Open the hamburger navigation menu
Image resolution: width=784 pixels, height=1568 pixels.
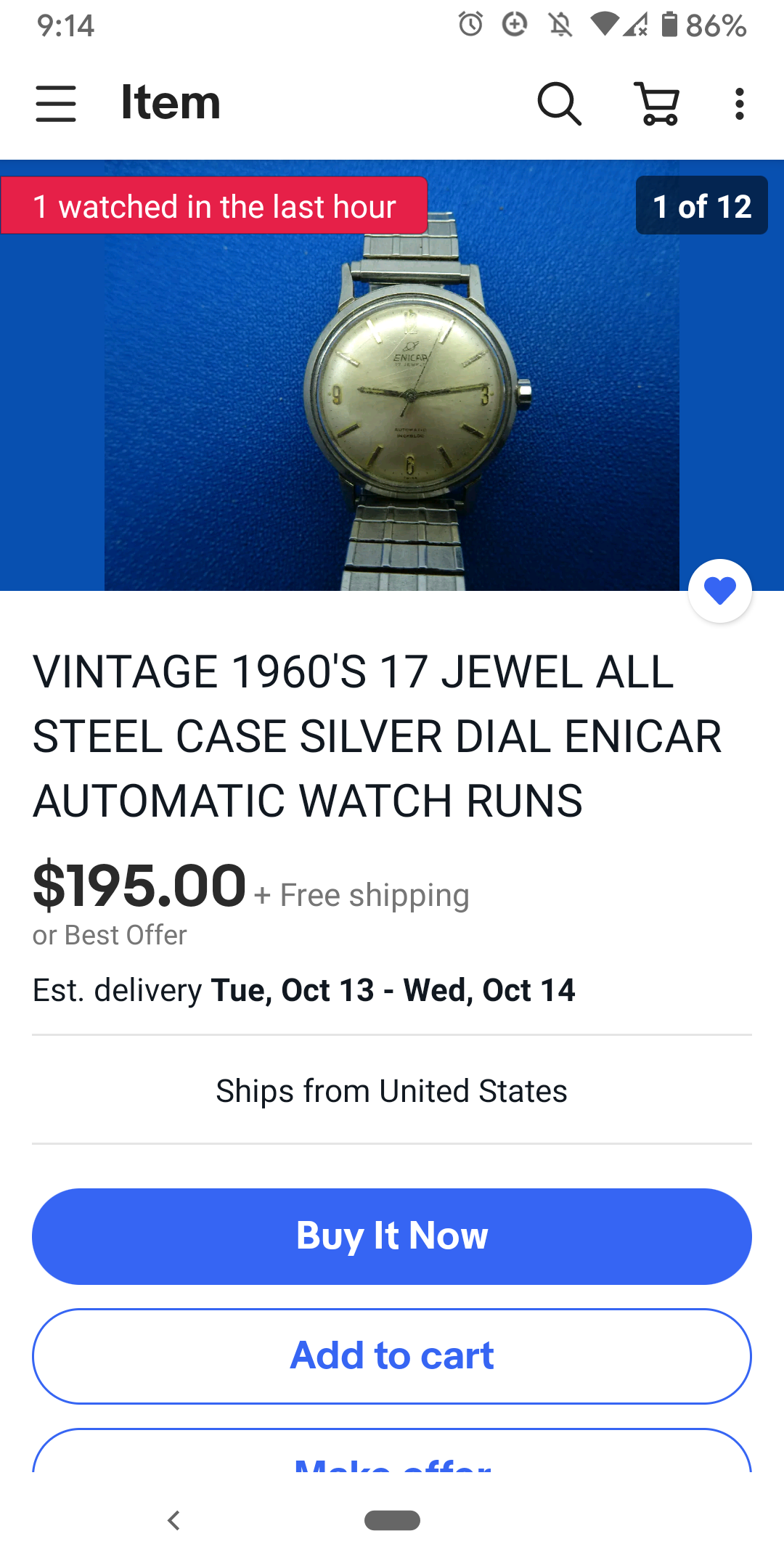point(56,104)
